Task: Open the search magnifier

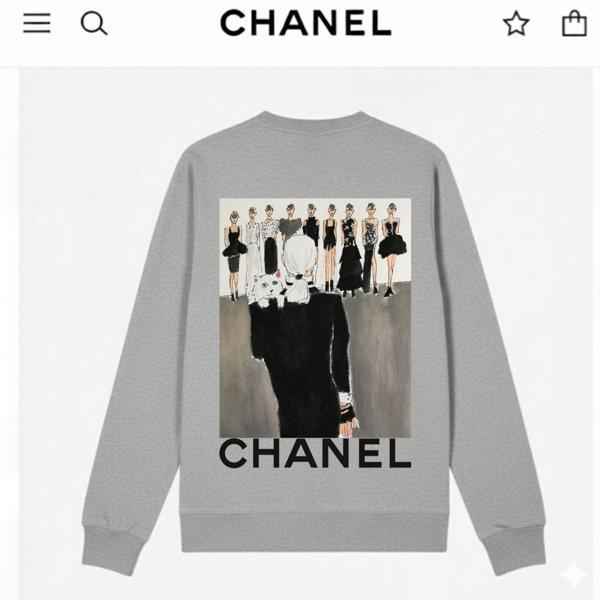Action: point(94,23)
